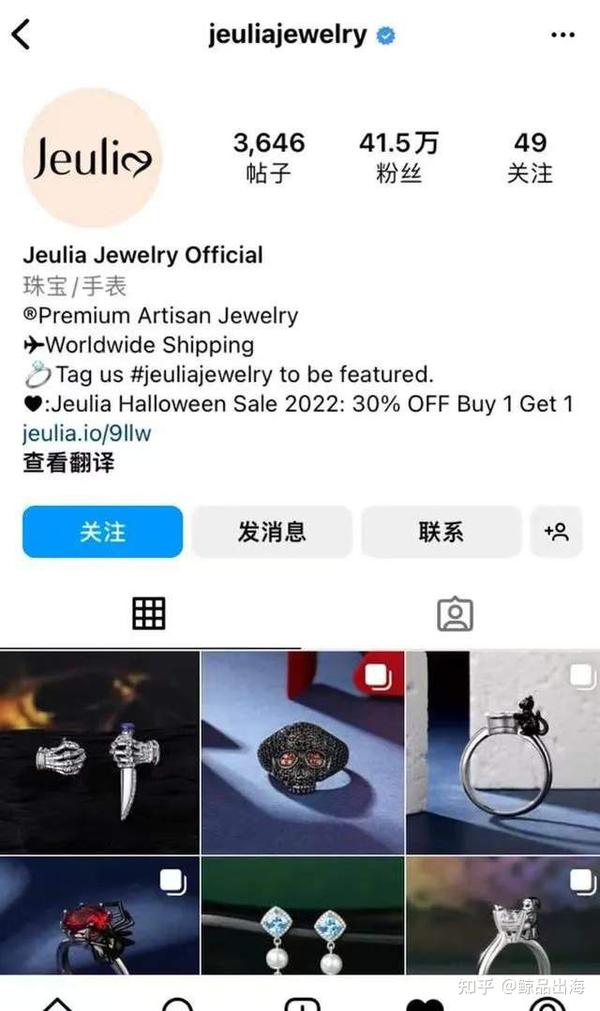Send a message via 发消息
The image size is (600, 1011).
click(x=271, y=532)
